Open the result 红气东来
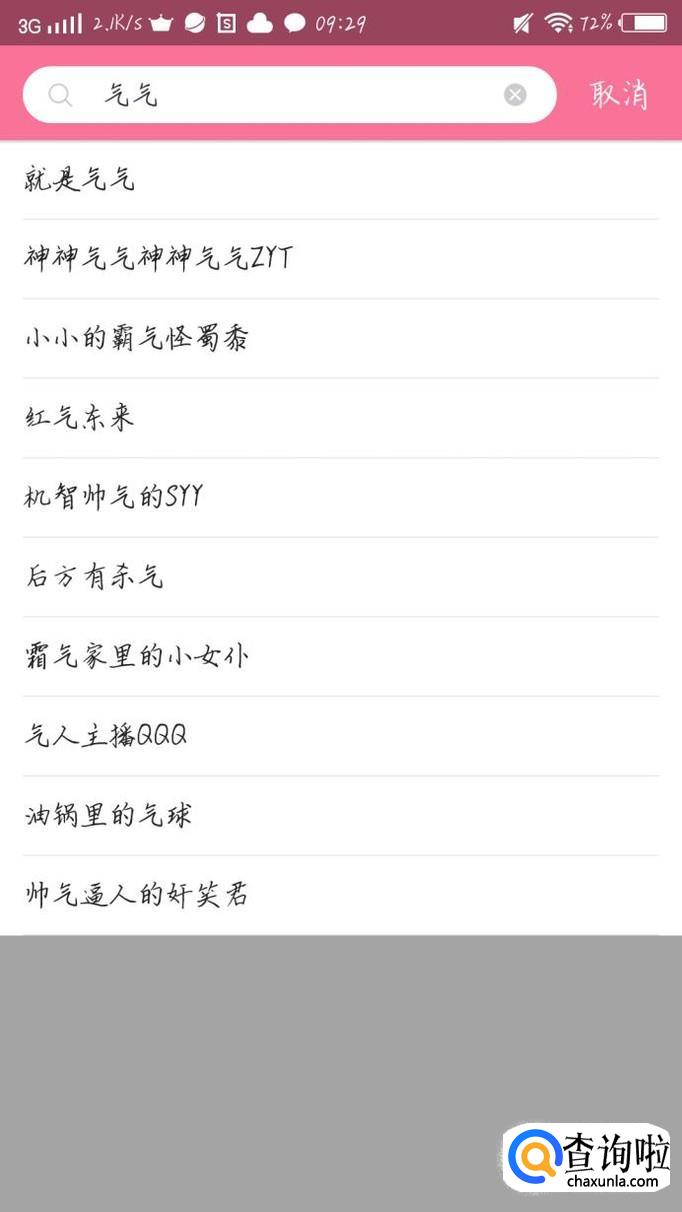Image resolution: width=682 pixels, height=1212 pixels. [x=79, y=418]
